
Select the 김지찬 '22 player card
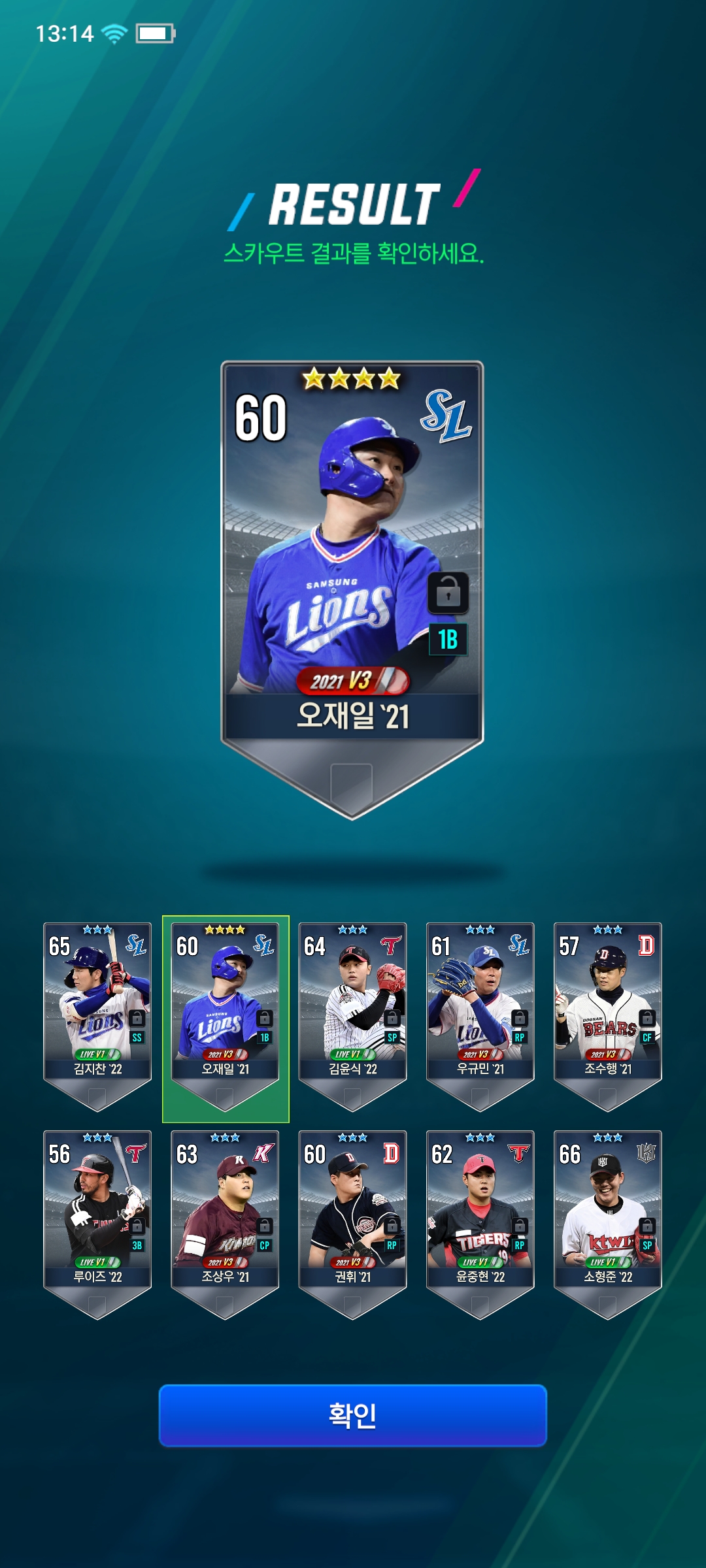(97, 1006)
